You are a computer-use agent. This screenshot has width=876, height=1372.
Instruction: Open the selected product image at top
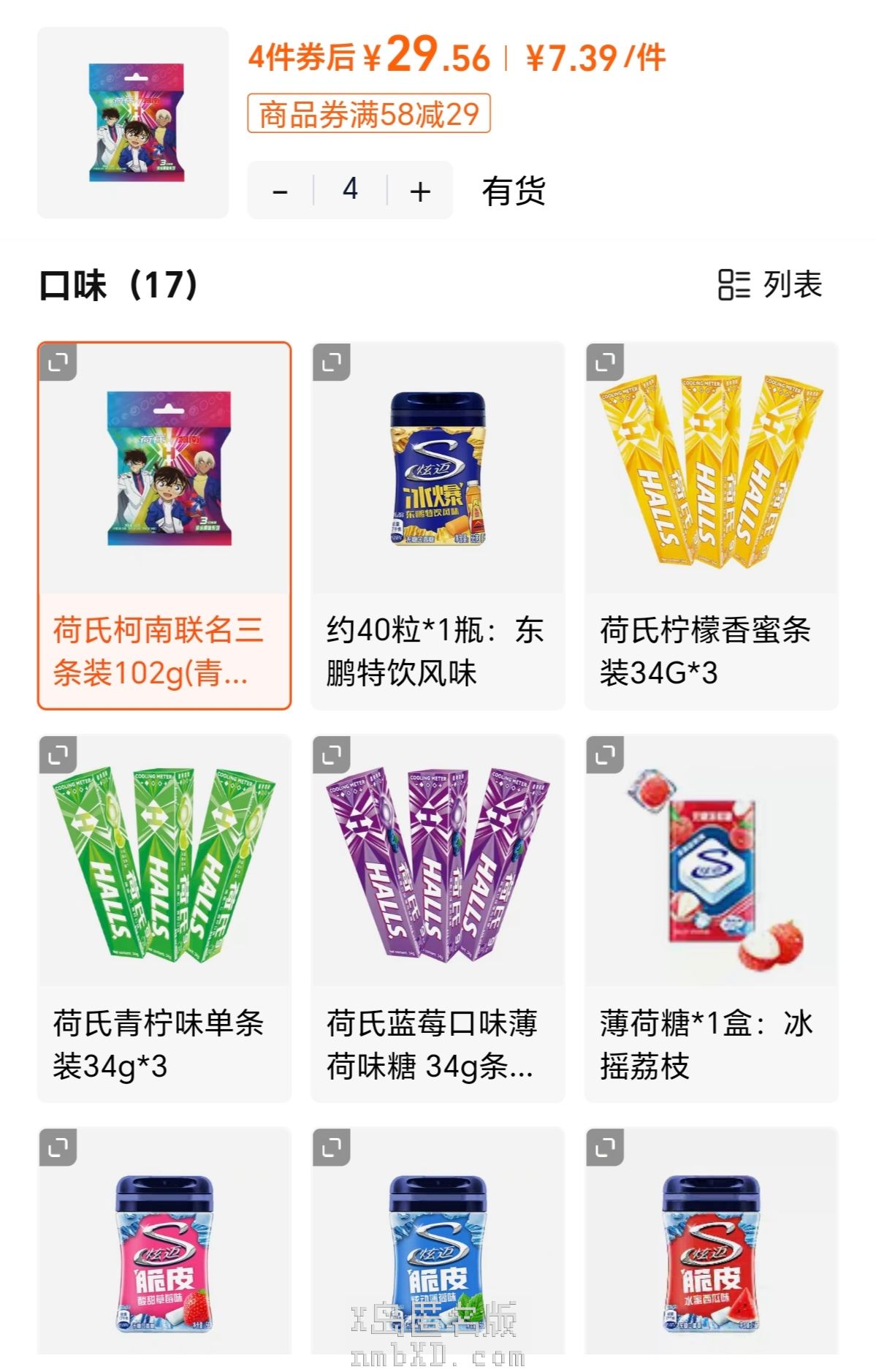(133, 123)
